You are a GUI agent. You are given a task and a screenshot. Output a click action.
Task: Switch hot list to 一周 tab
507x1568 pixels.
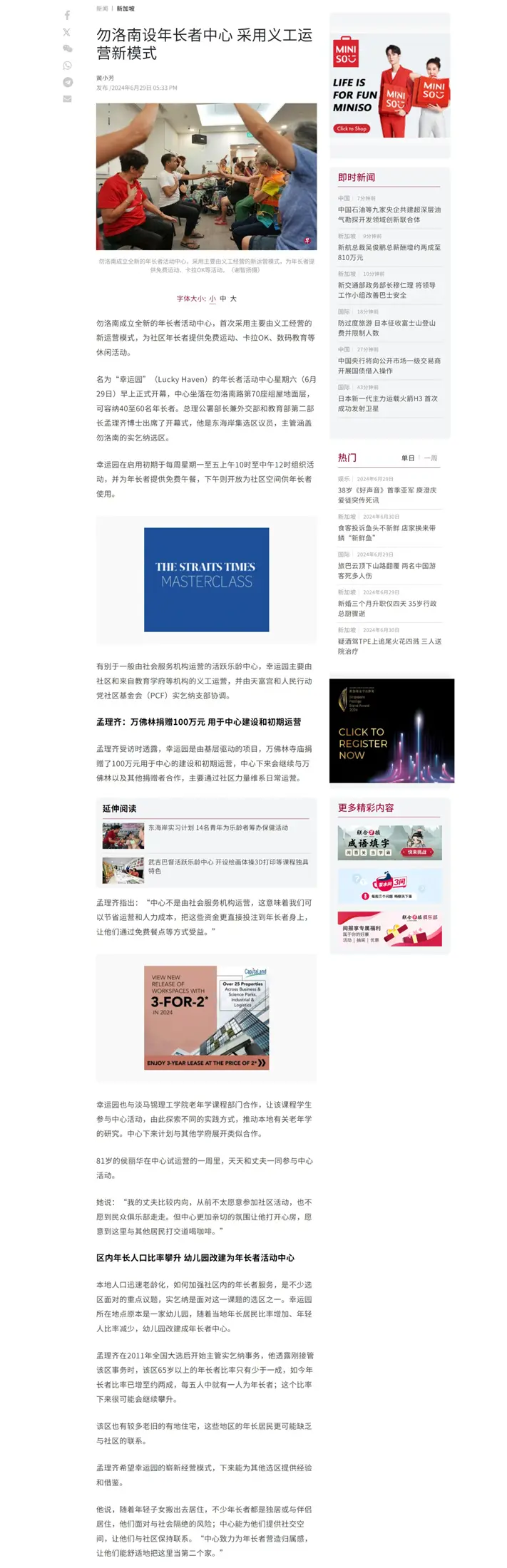point(431,458)
